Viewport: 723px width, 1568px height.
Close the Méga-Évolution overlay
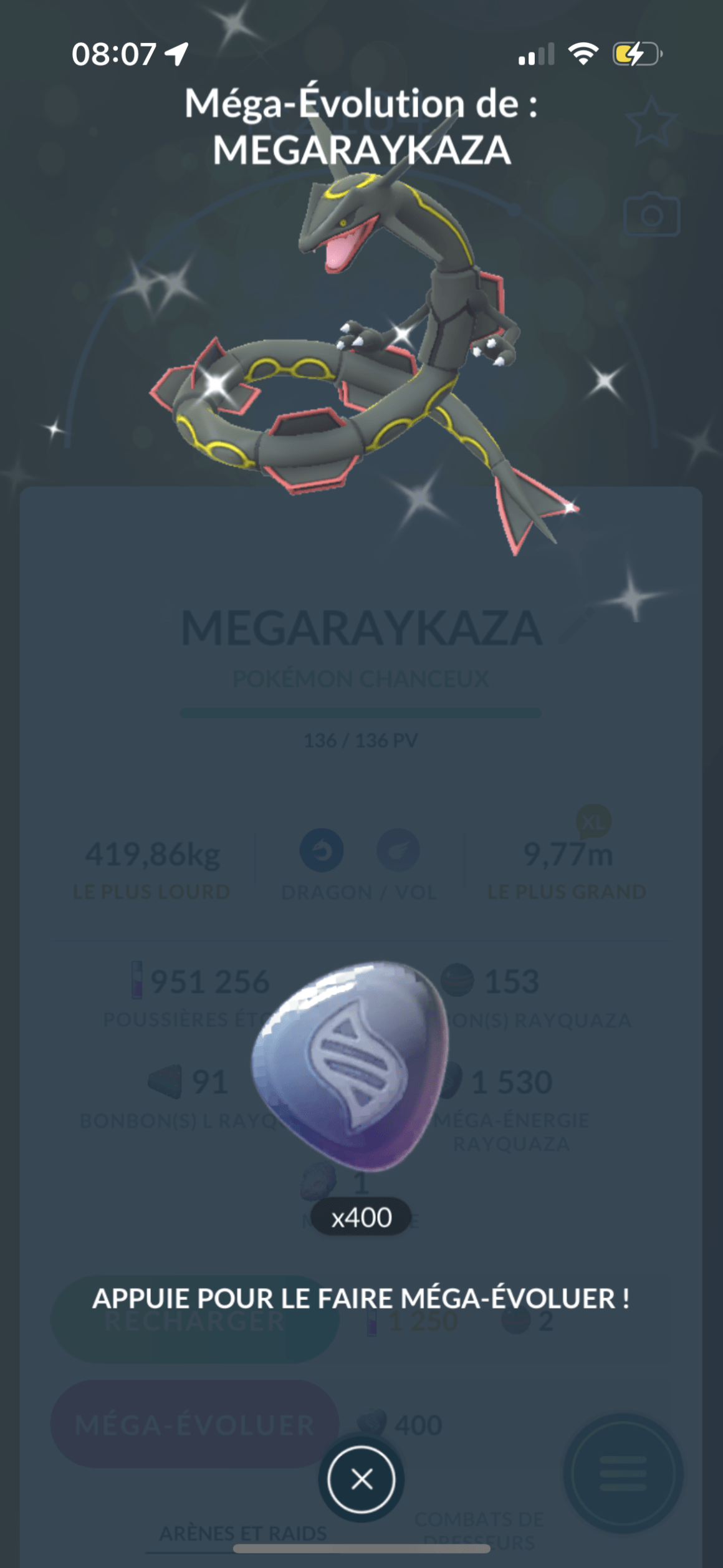[362, 1479]
